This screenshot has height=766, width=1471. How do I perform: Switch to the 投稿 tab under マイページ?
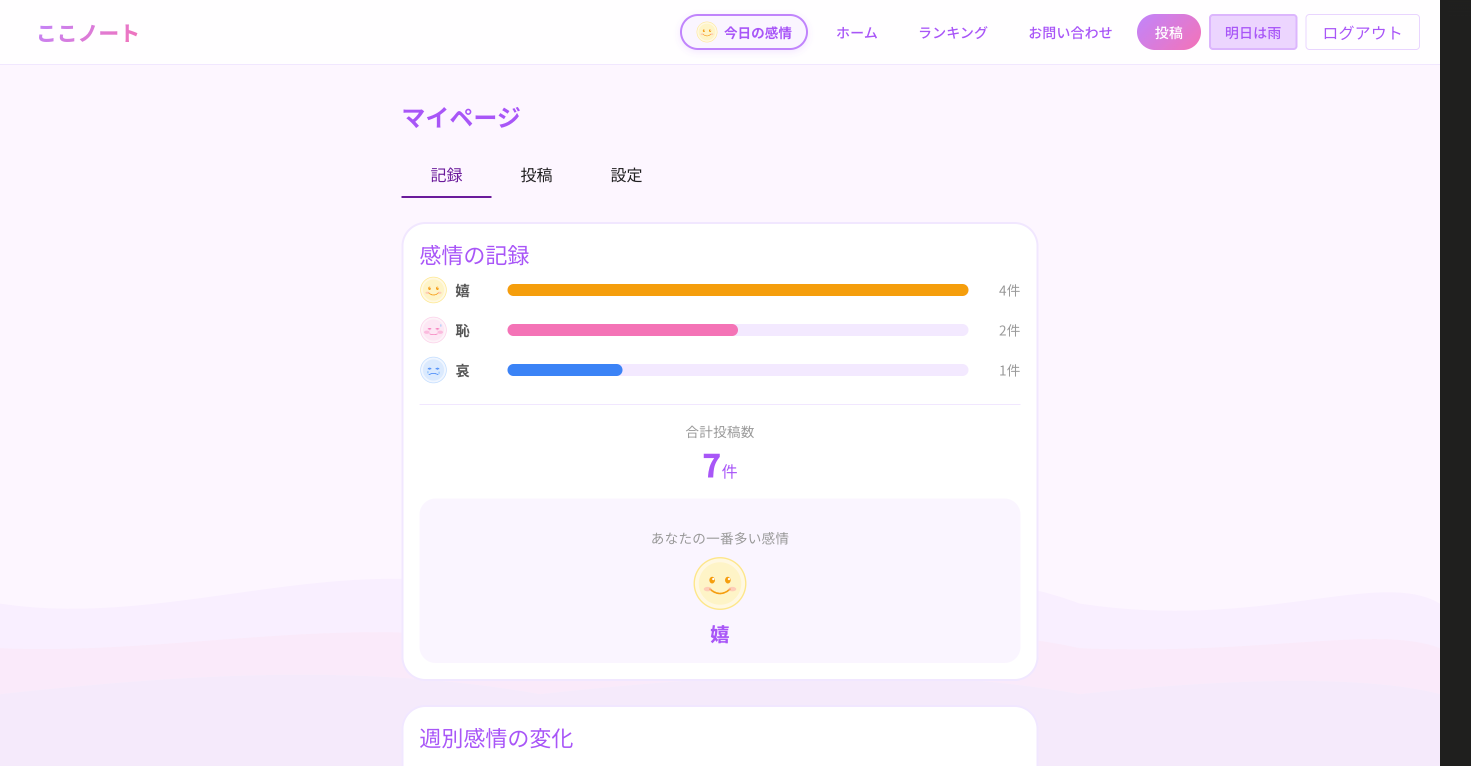point(537,175)
